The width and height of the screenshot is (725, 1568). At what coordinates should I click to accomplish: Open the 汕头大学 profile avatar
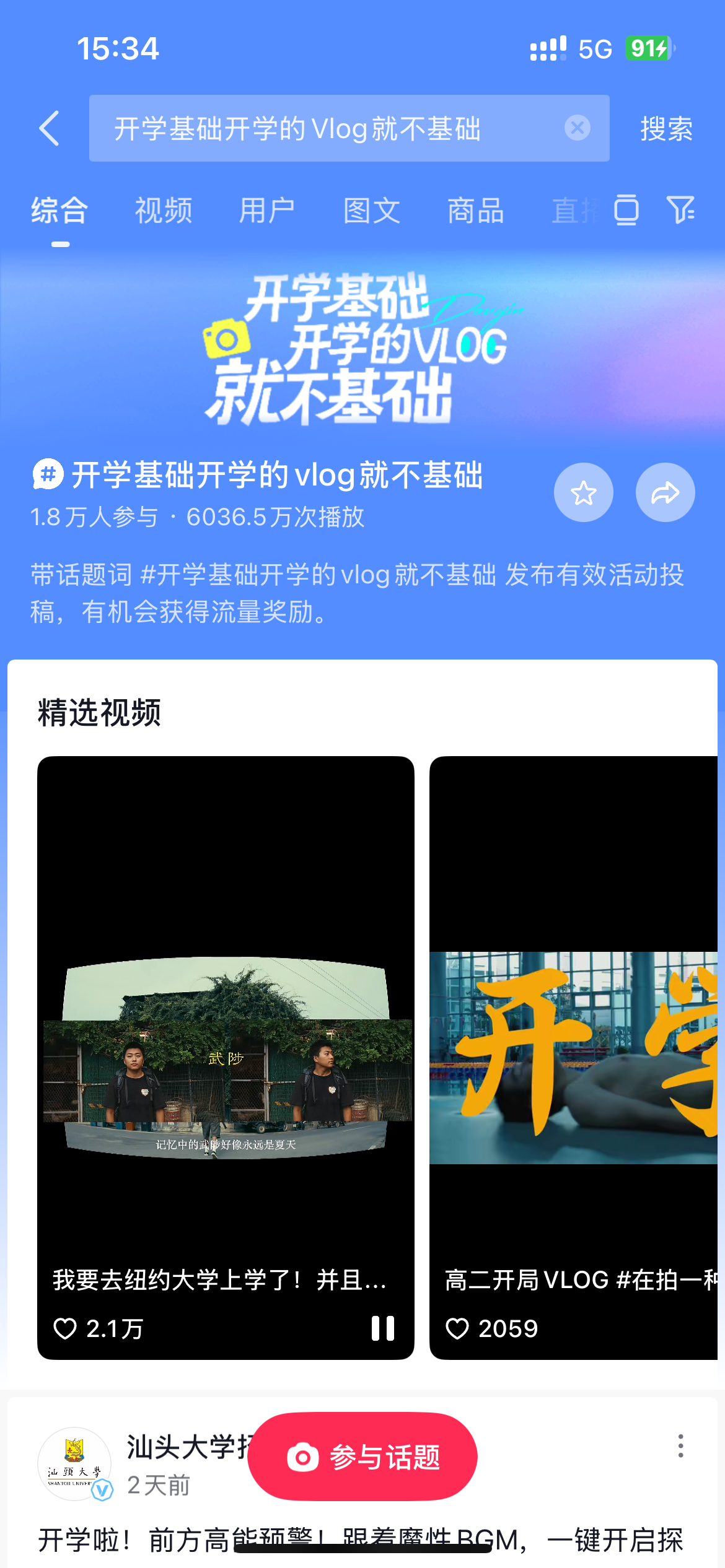pos(74,1464)
